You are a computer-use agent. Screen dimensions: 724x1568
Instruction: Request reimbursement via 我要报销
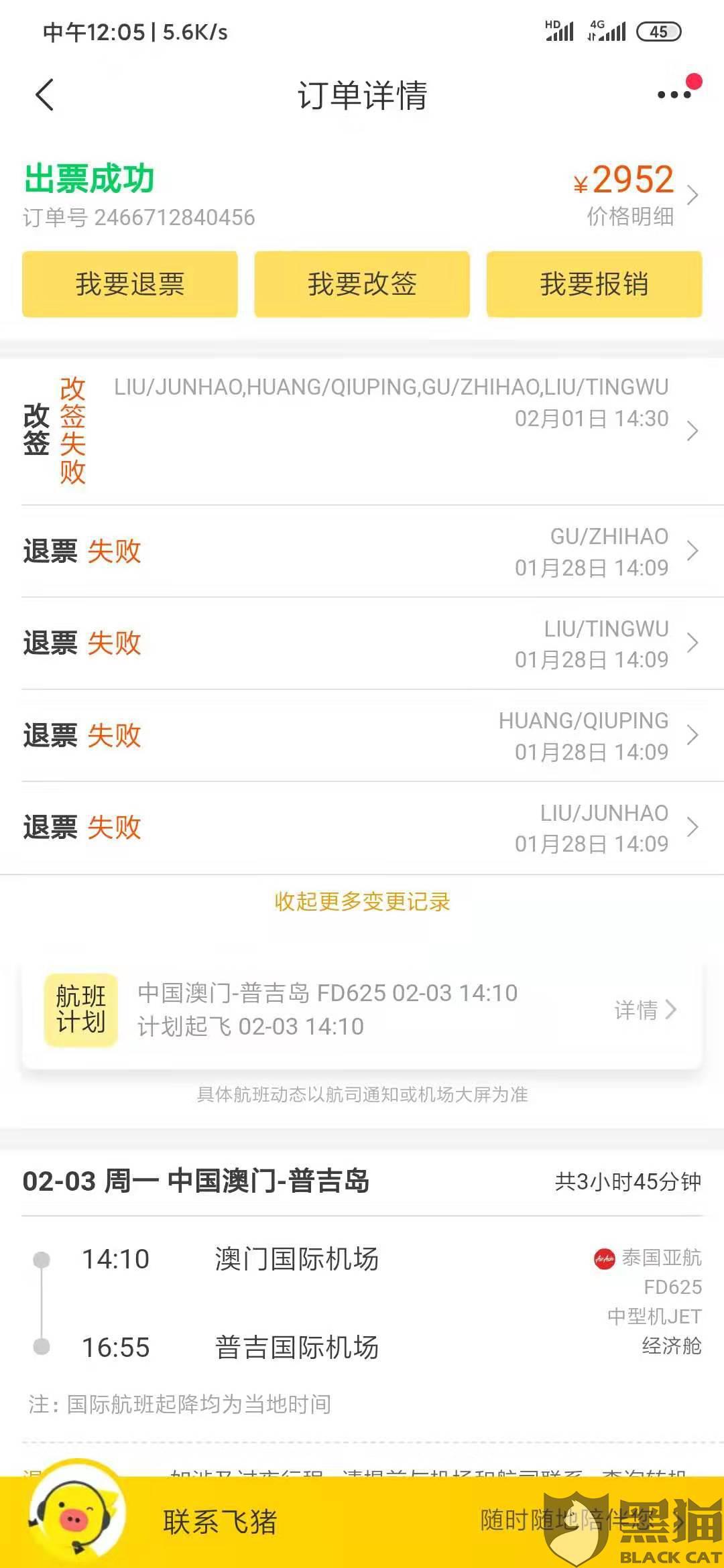tap(594, 284)
